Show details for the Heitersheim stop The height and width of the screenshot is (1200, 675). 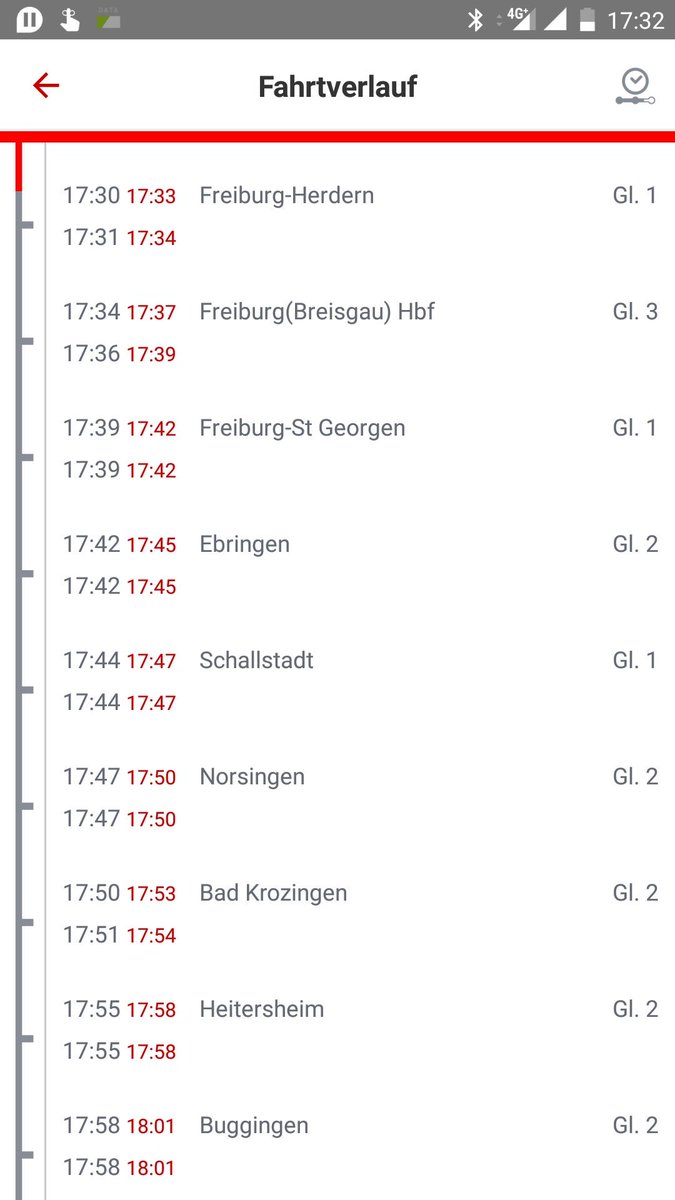click(x=262, y=1009)
